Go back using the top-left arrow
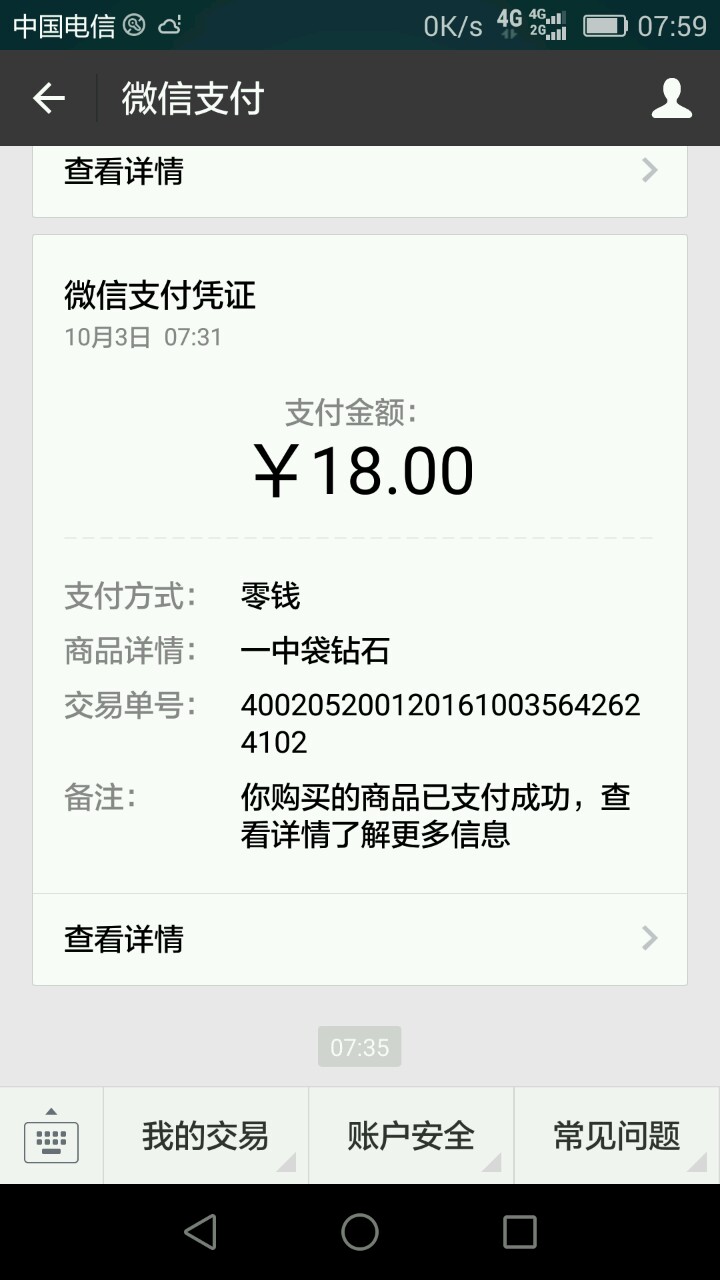 (x=48, y=98)
